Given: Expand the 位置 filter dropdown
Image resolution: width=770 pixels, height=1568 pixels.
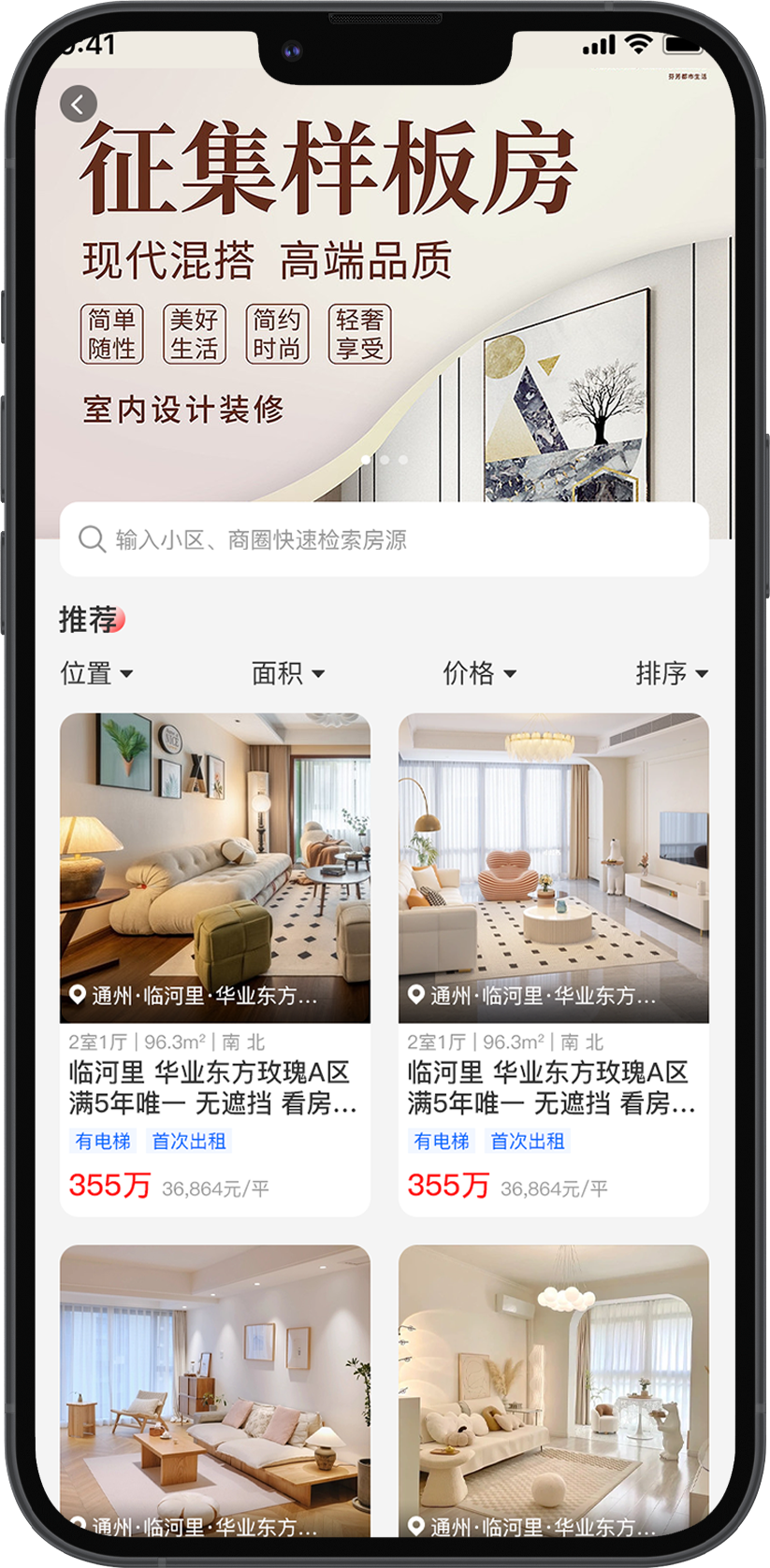Looking at the screenshot, I should coord(96,673).
